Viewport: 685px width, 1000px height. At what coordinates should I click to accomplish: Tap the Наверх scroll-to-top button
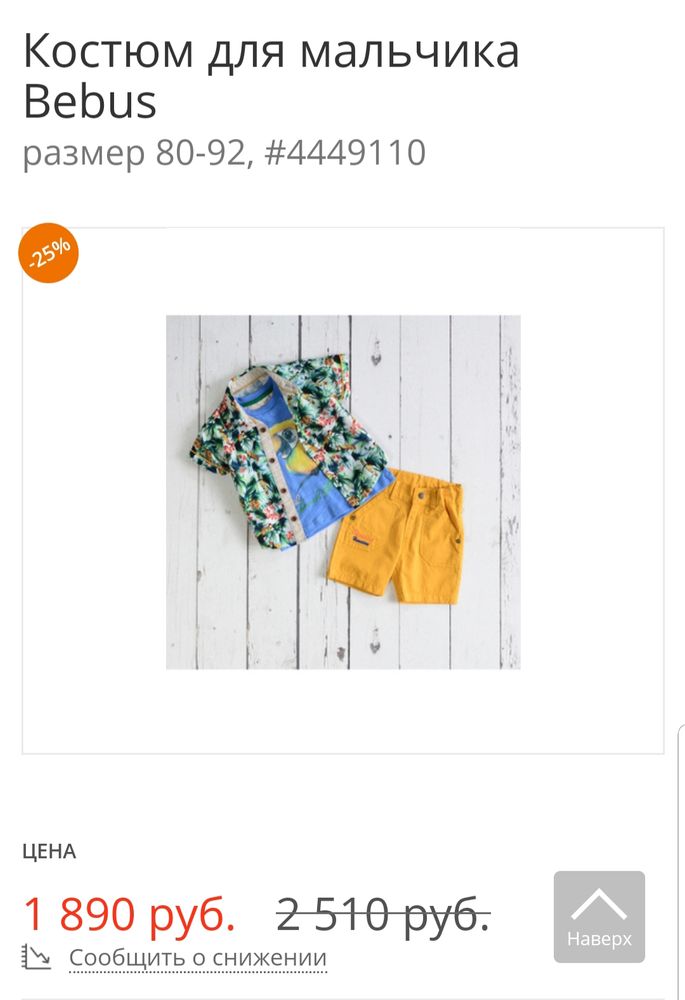coord(599,916)
